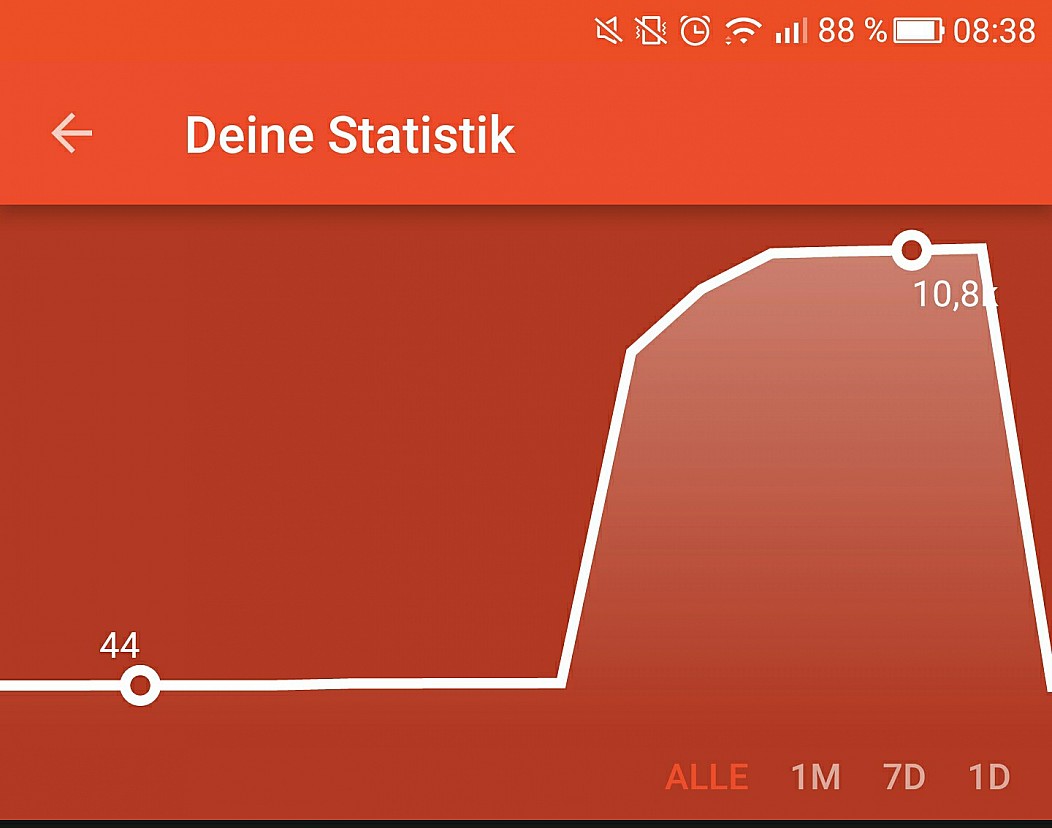Go back from Deine Statistik
Image resolution: width=1052 pixels, height=828 pixels.
point(72,134)
